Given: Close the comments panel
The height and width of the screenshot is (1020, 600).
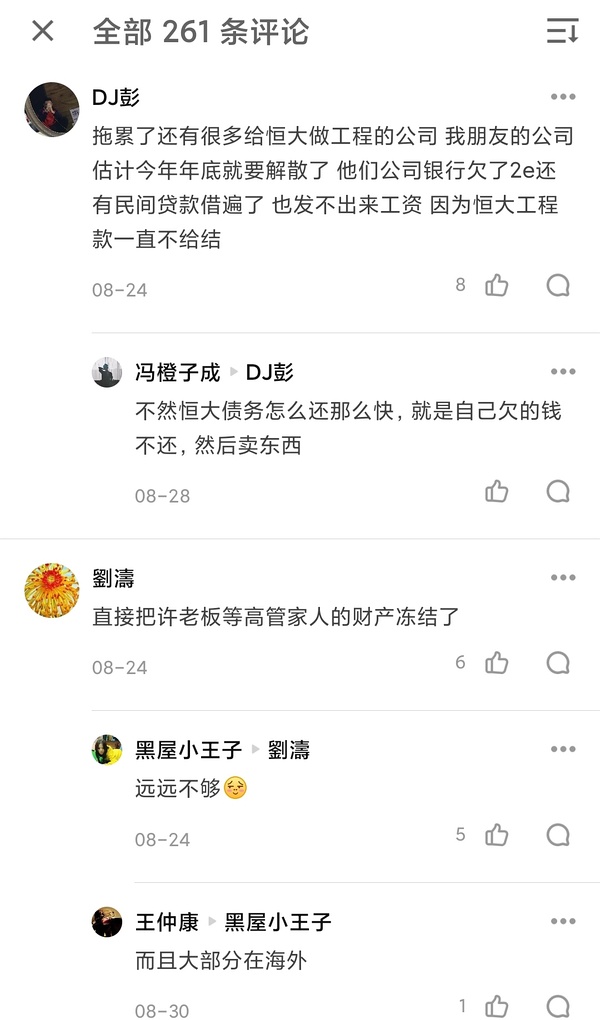Looking at the screenshot, I should click(x=43, y=31).
